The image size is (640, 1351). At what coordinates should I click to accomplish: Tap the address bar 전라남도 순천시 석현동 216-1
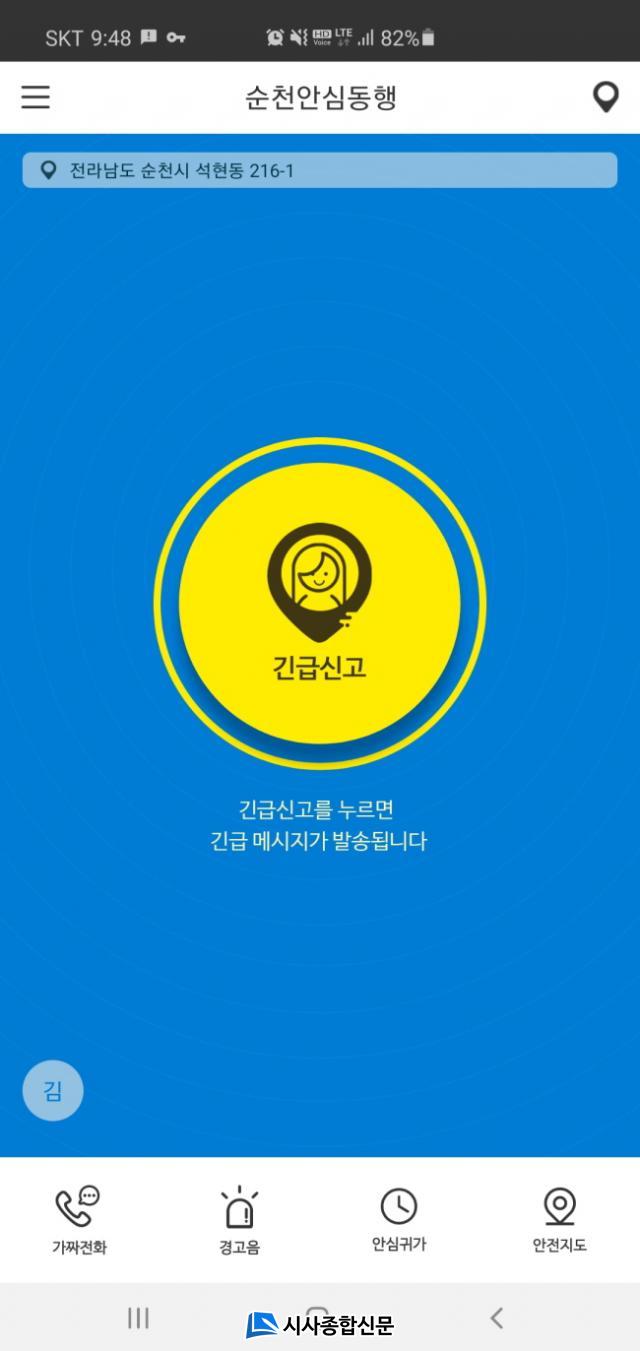[320, 171]
